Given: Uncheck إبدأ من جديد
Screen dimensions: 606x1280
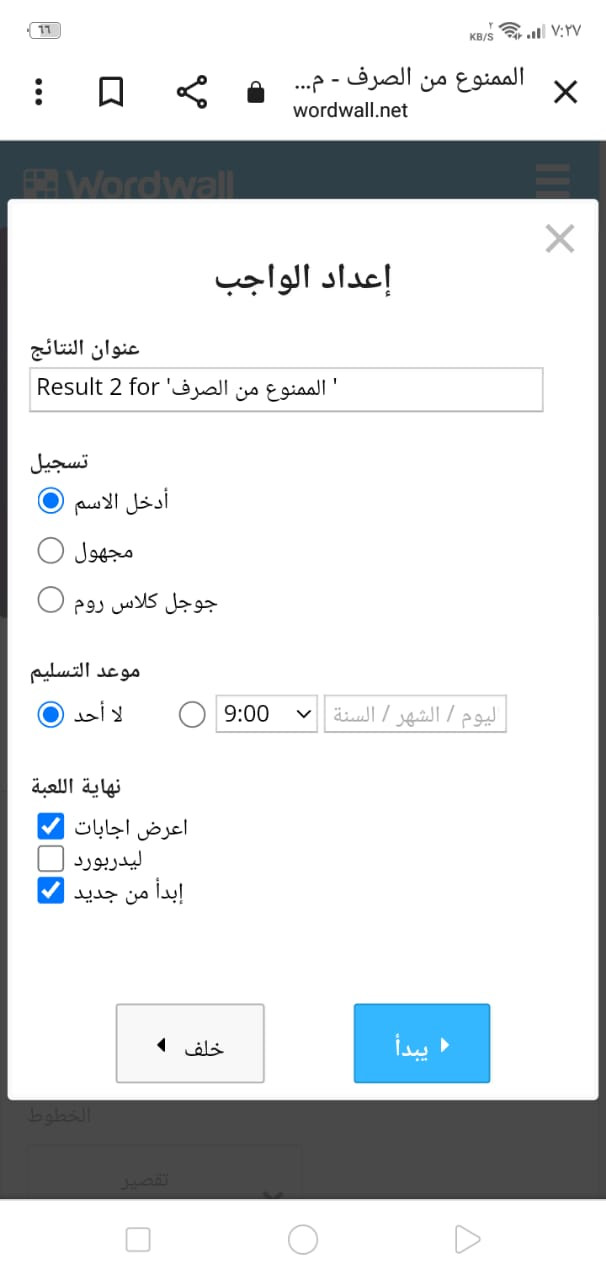Looking at the screenshot, I should point(51,890).
